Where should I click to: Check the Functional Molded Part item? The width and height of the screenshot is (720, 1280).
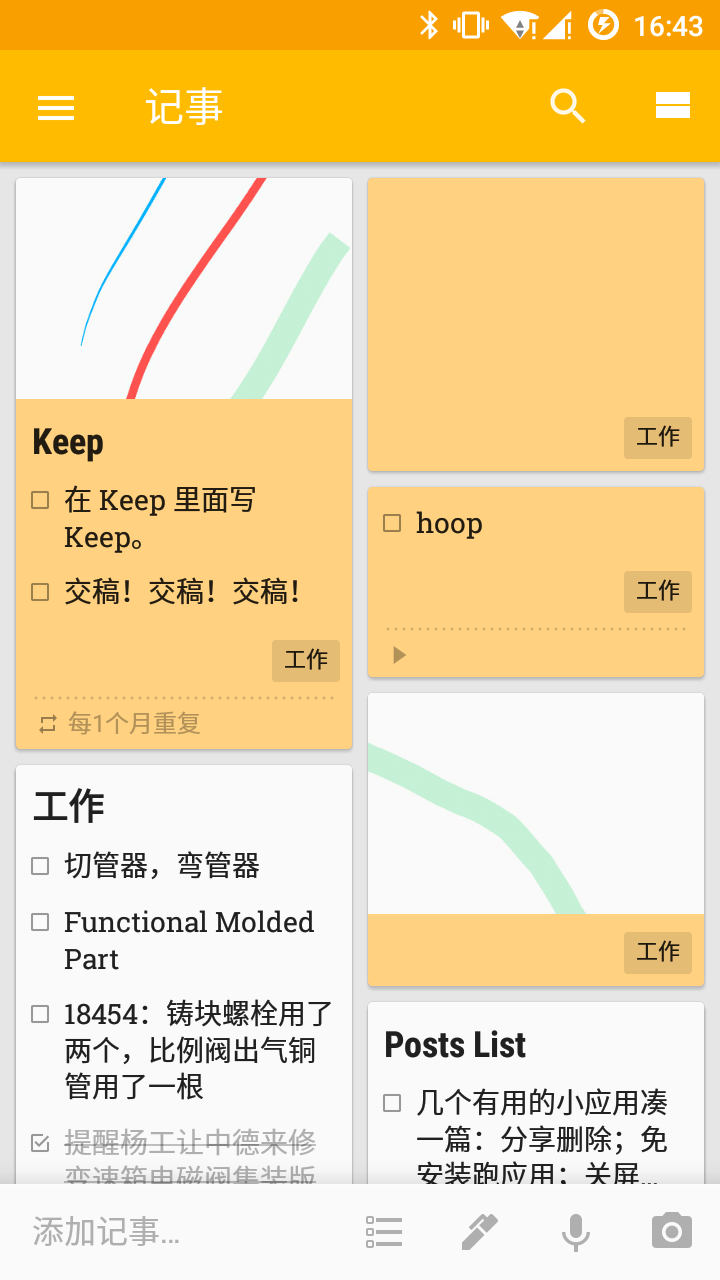click(x=40, y=922)
